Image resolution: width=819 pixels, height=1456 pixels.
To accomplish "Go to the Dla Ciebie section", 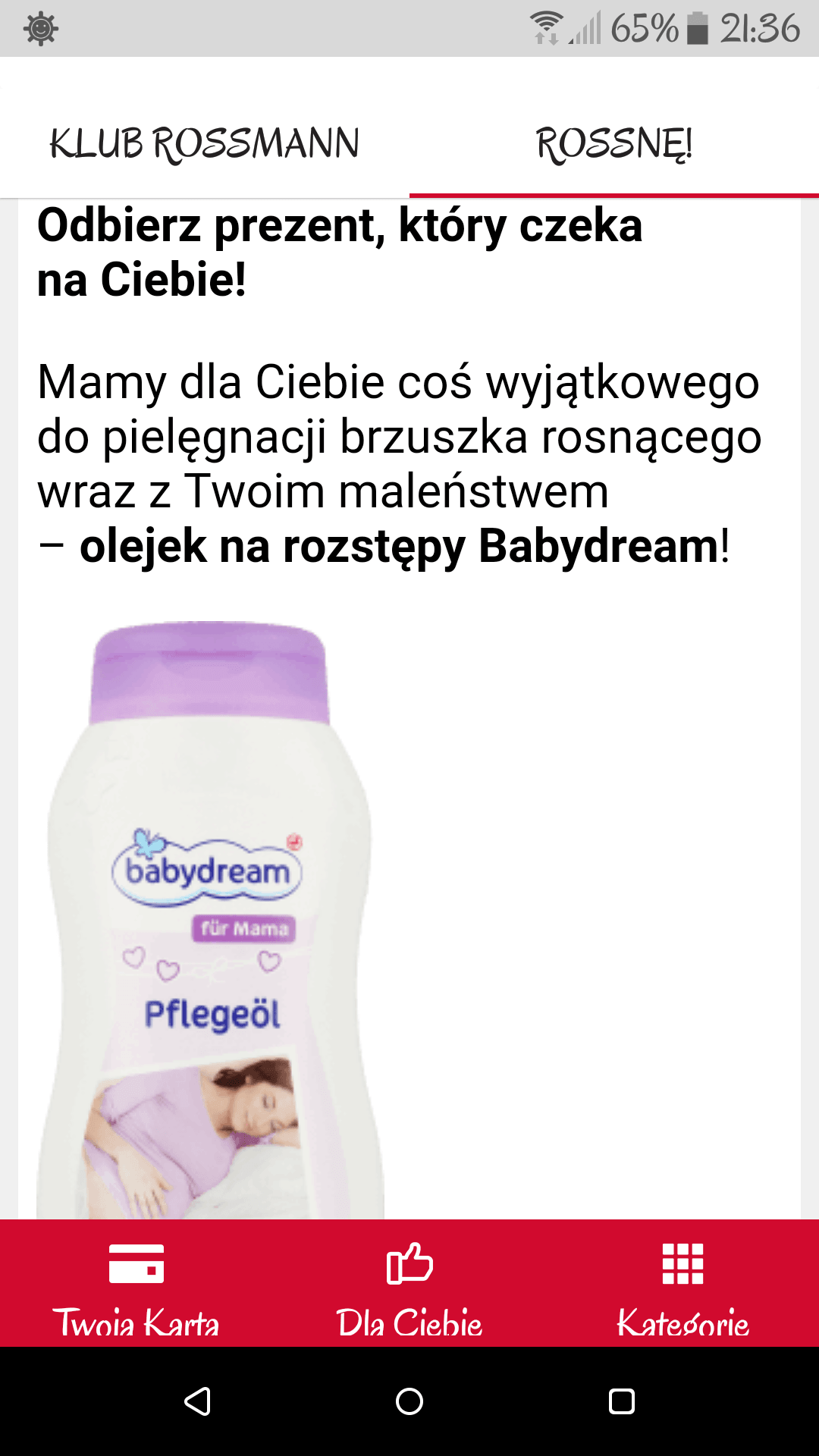I will point(409,1285).
